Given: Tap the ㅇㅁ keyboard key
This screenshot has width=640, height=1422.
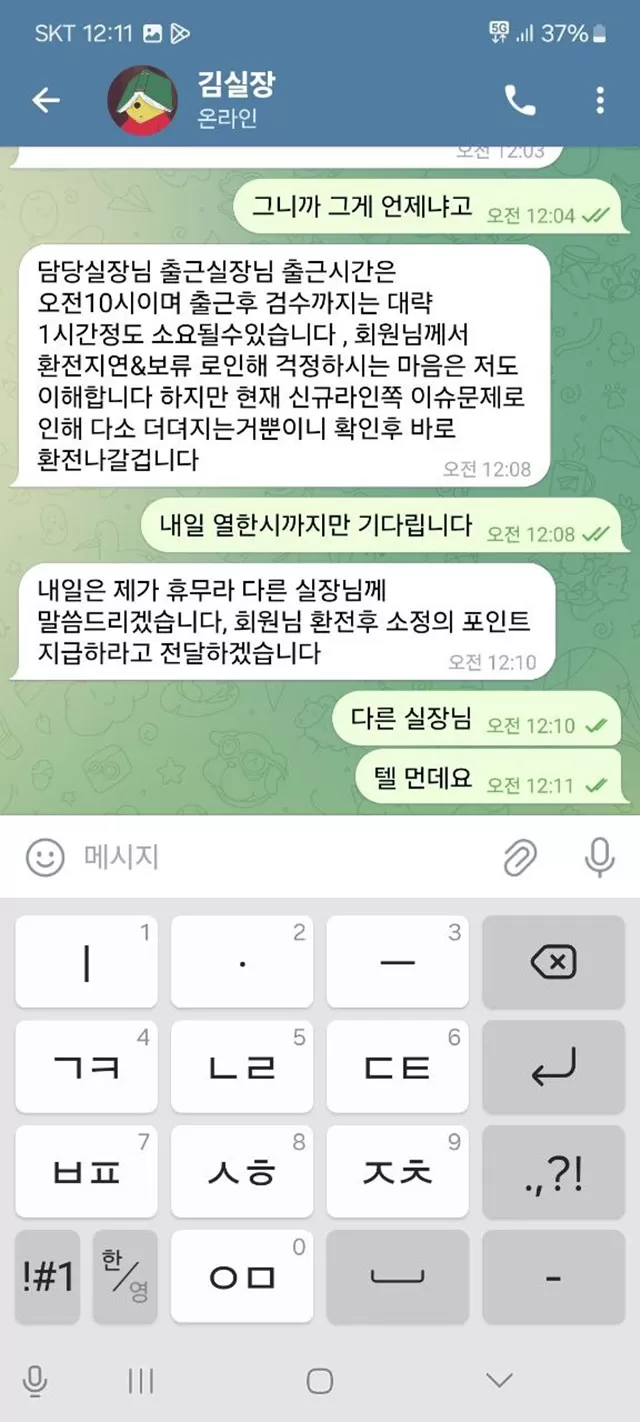Looking at the screenshot, I should pyautogui.click(x=242, y=1276).
